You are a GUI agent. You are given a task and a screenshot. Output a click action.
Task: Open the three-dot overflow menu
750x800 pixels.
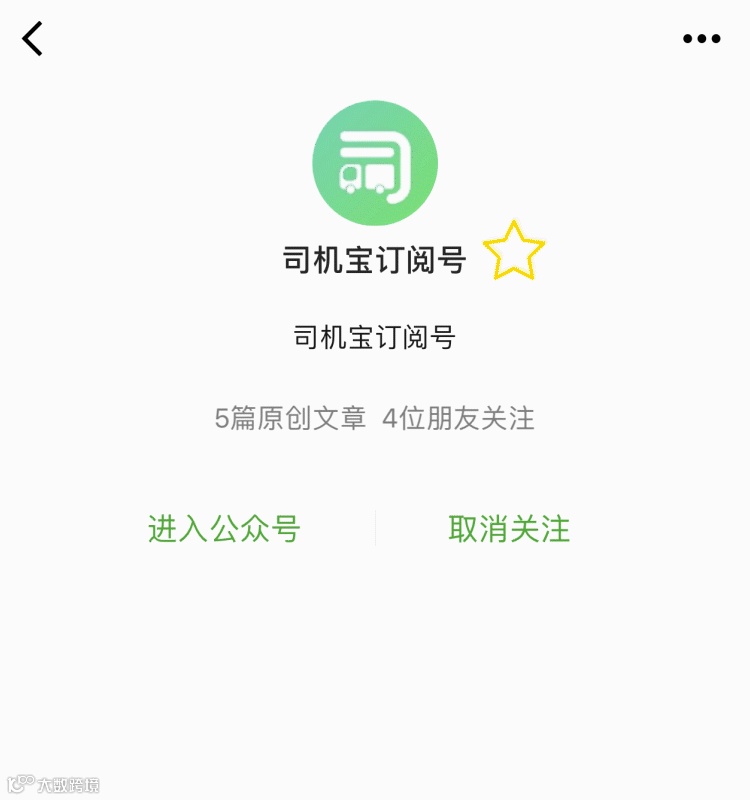click(701, 39)
